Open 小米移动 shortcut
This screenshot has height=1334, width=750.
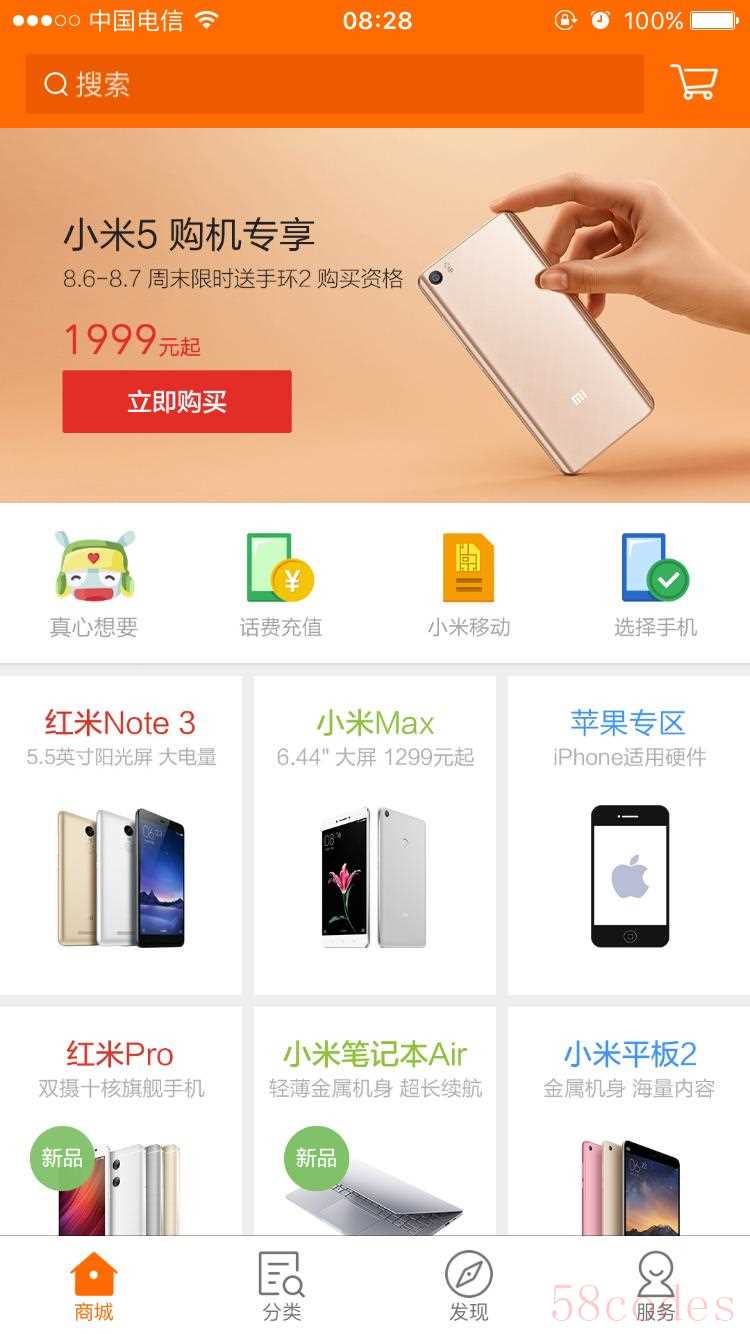(x=468, y=585)
